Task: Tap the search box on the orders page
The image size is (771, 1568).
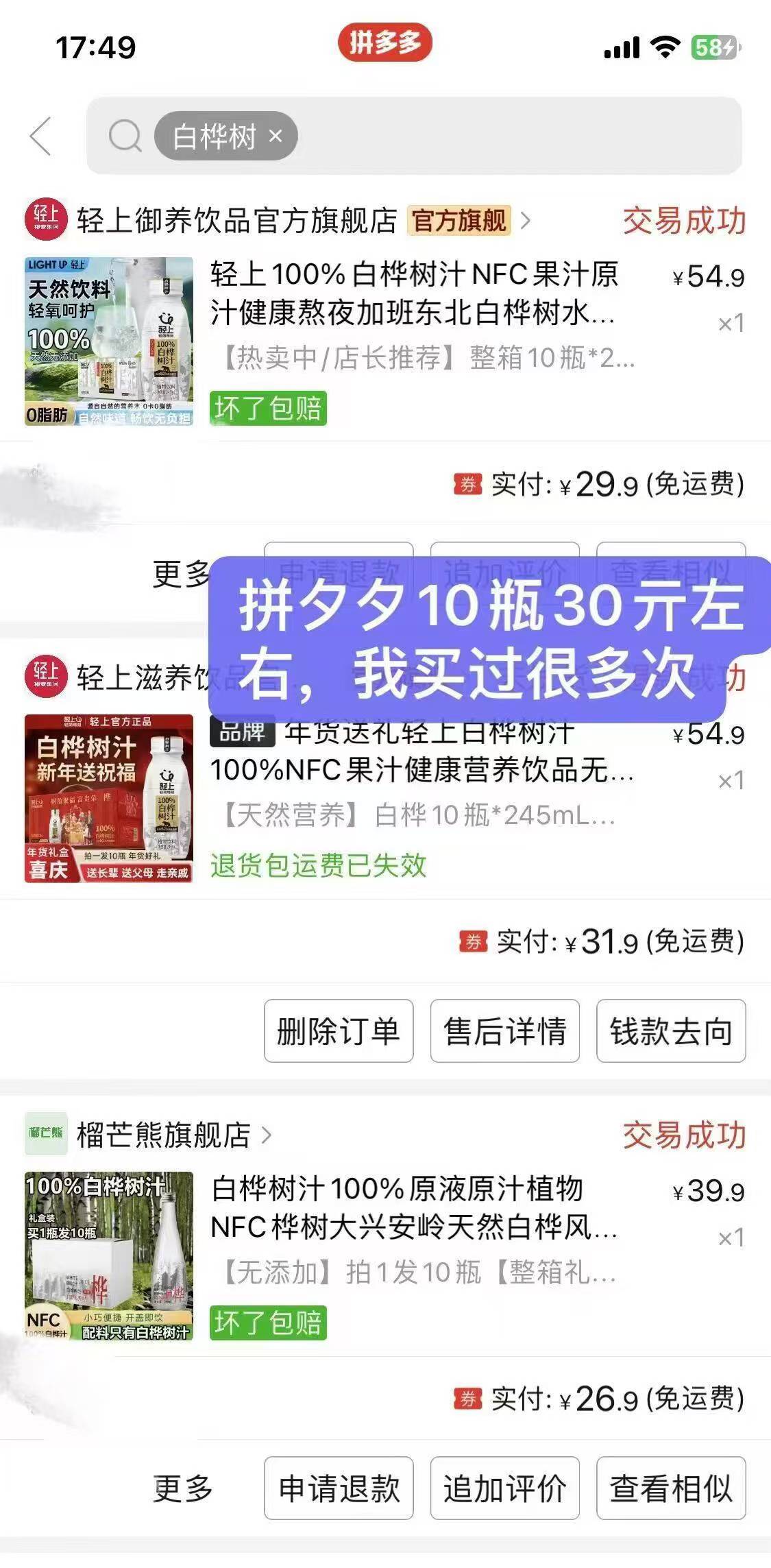Action: coord(514,136)
